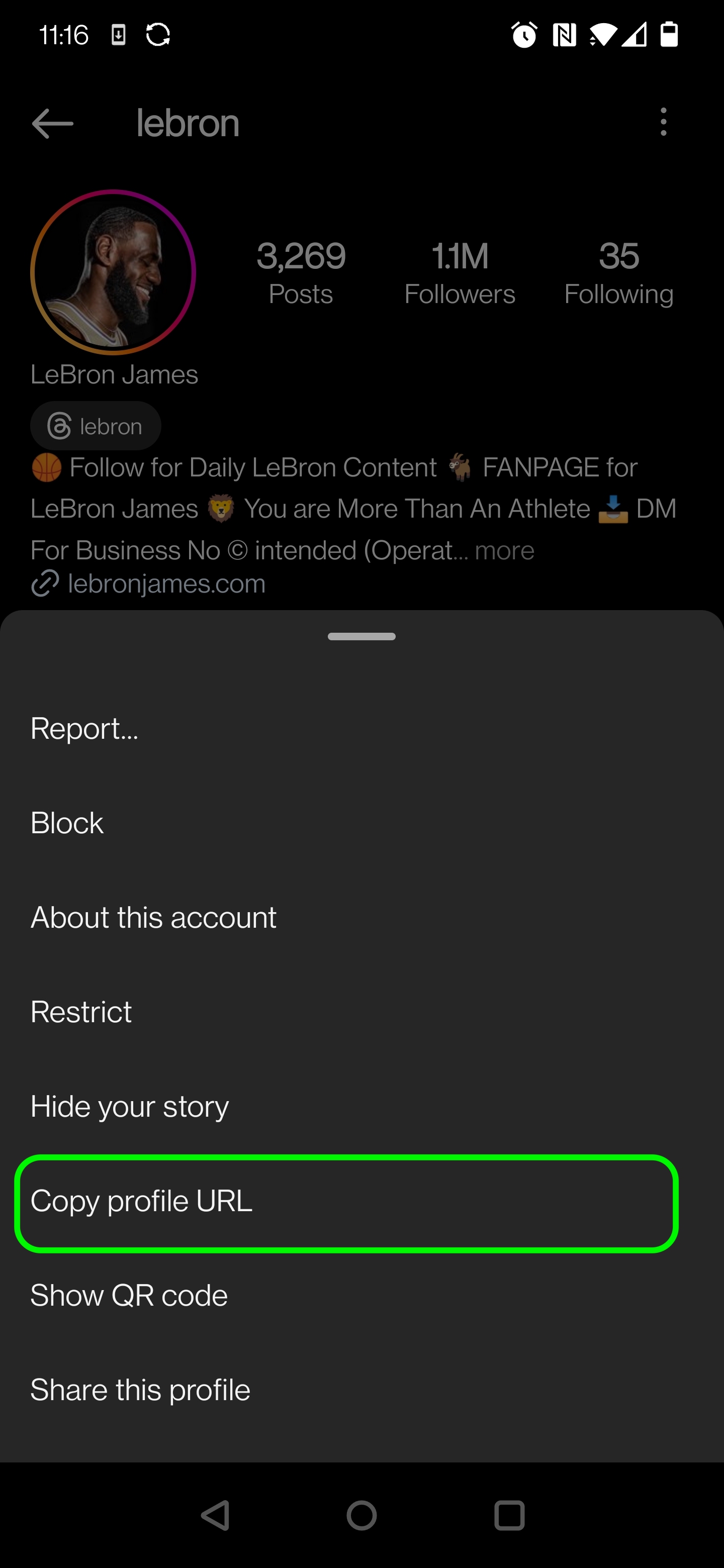Tap the bottom sheet drag handle

coord(361,636)
